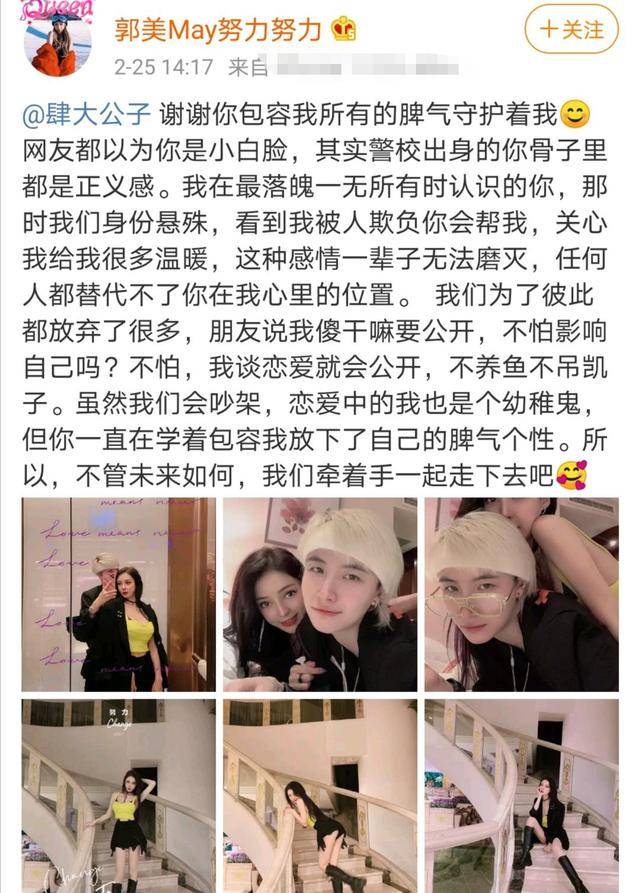Enlarge the photo of sitting on the stairs
Image resolution: width=640 pixels, height=893 pixels.
[521, 795]
